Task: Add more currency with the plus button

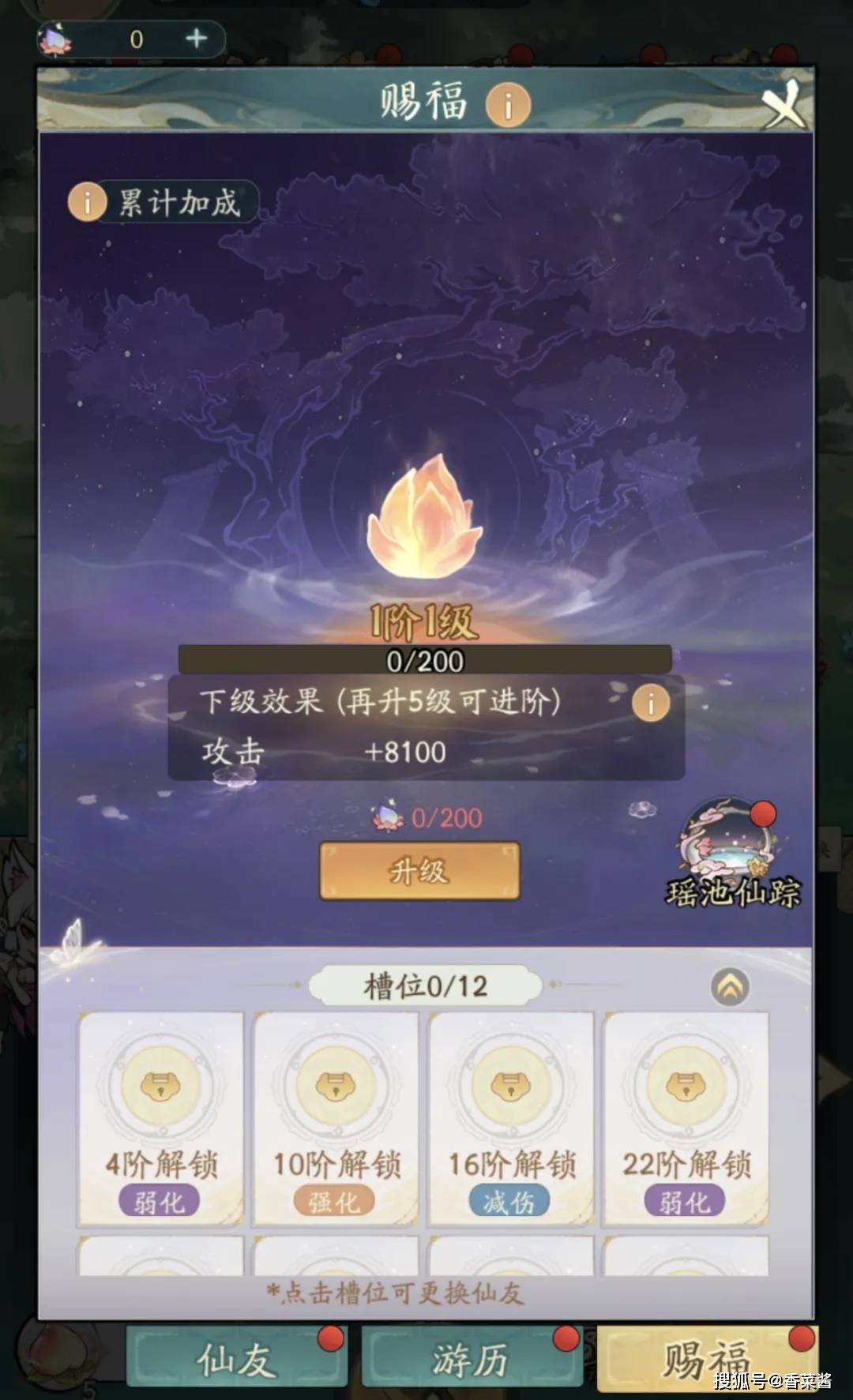Action: coord(196,39)
